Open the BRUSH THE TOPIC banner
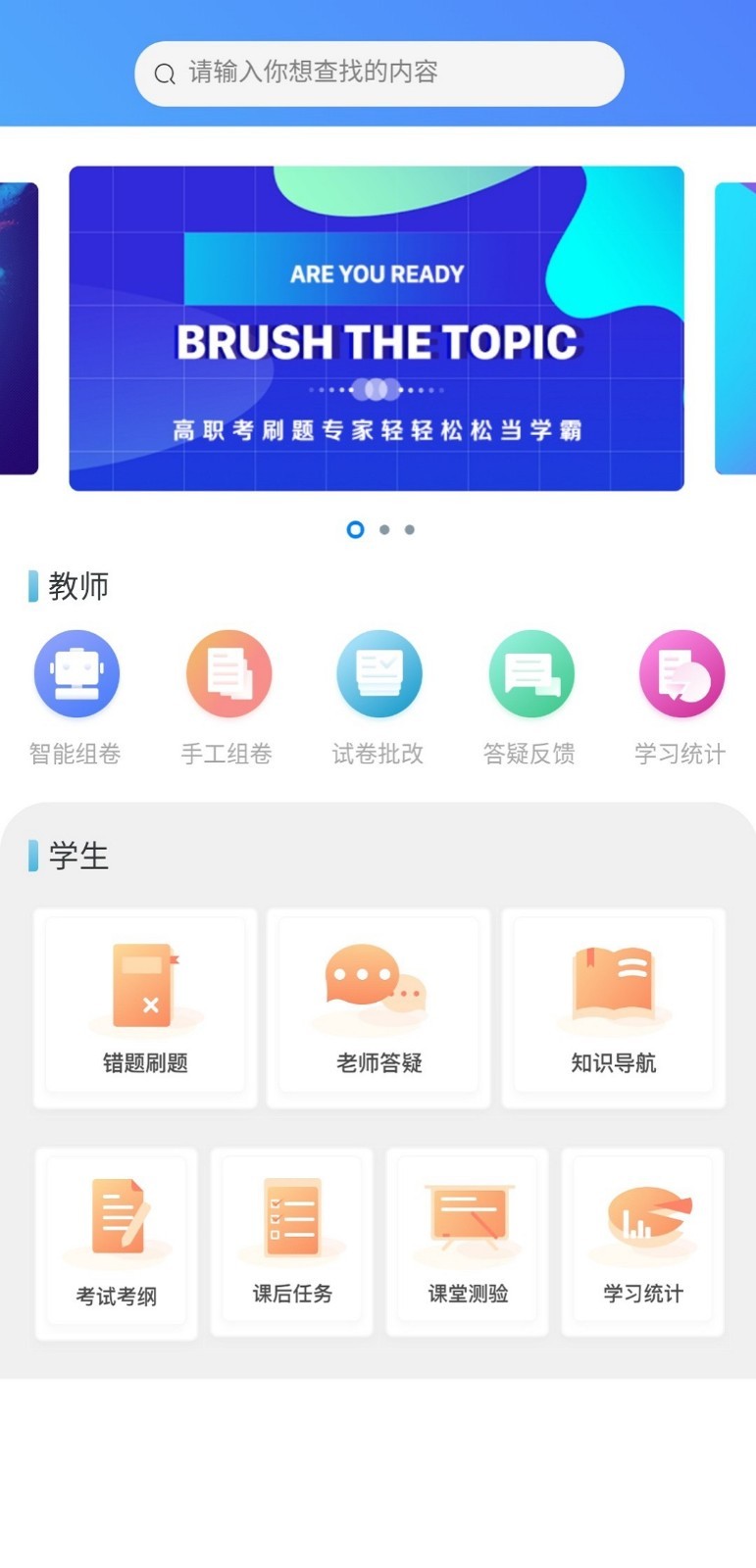This screenshot has width=756, height=1568. pos(377,328)
